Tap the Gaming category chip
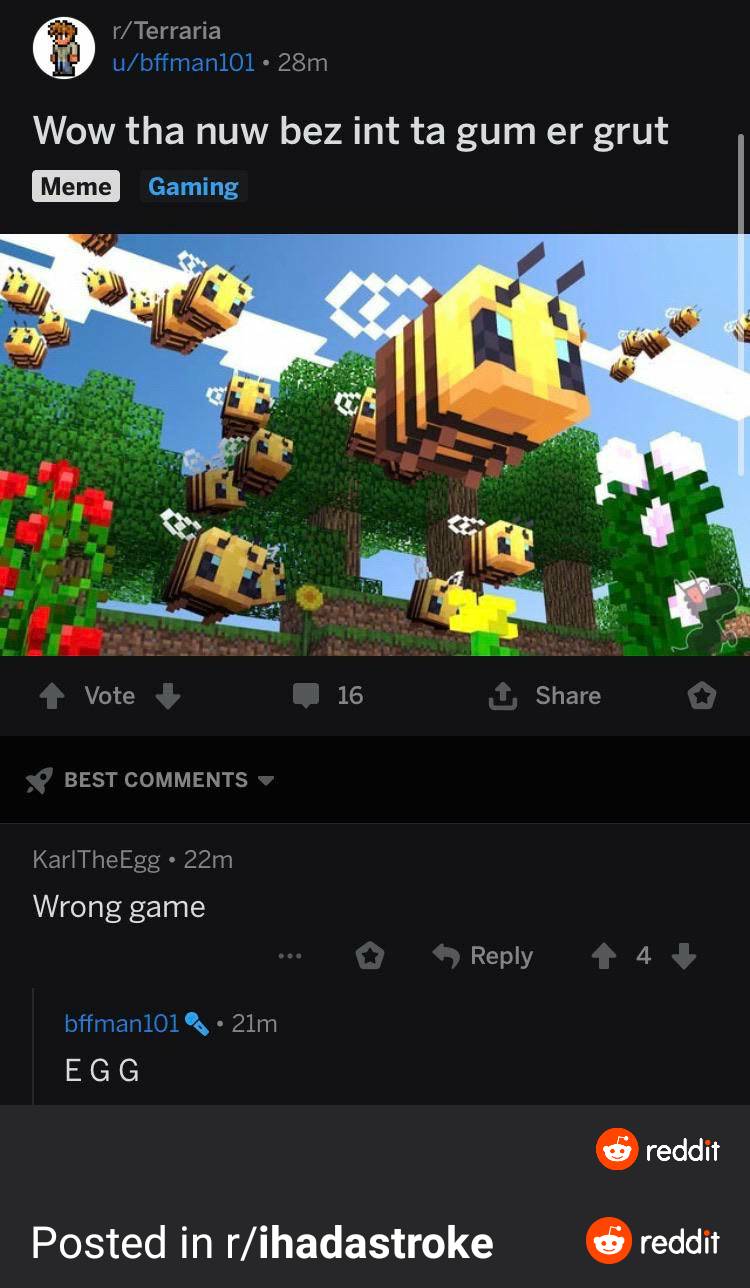Viewport: 750px width, 1288px height. [193, 186]
